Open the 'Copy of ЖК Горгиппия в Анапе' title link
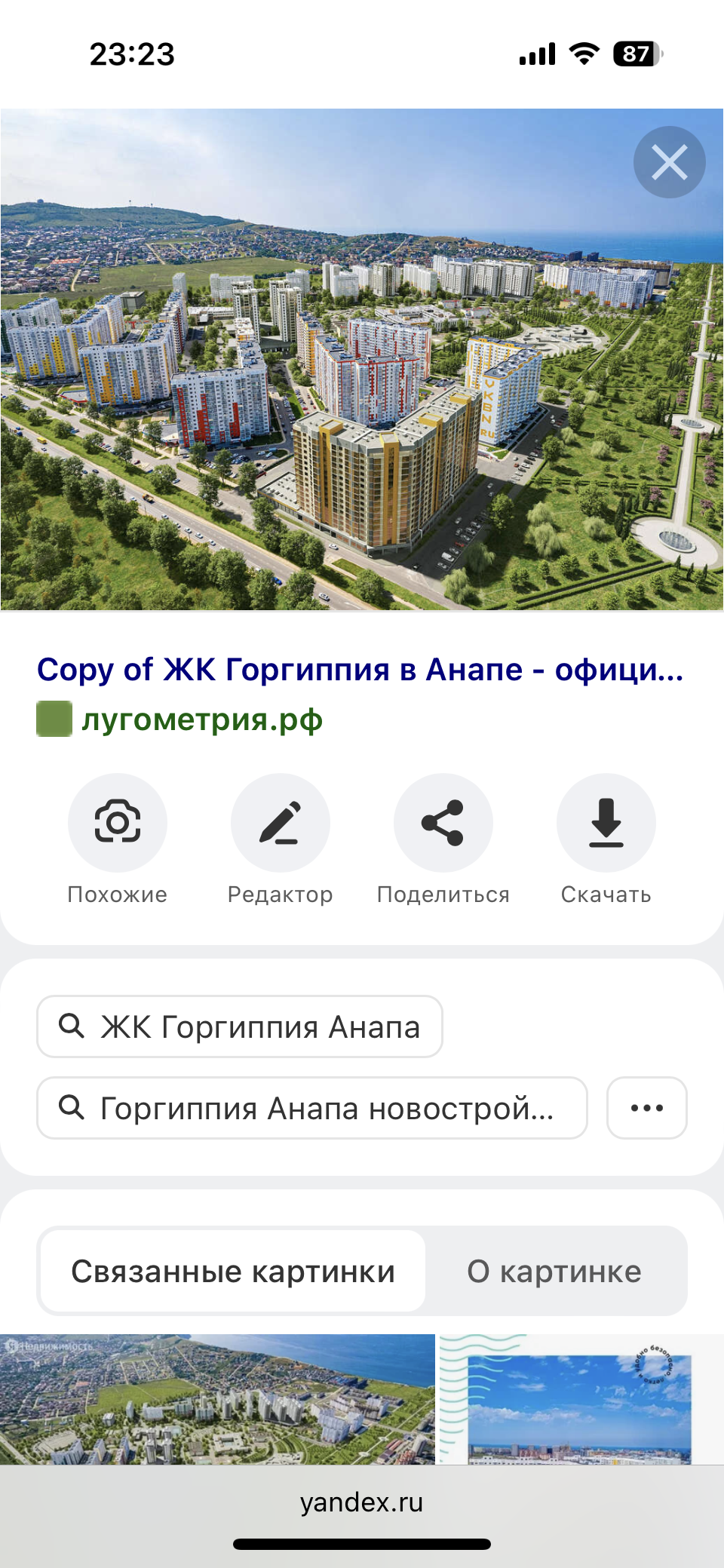The width and height of the screenshot is (724, 1568). click(x=360, y=670)
